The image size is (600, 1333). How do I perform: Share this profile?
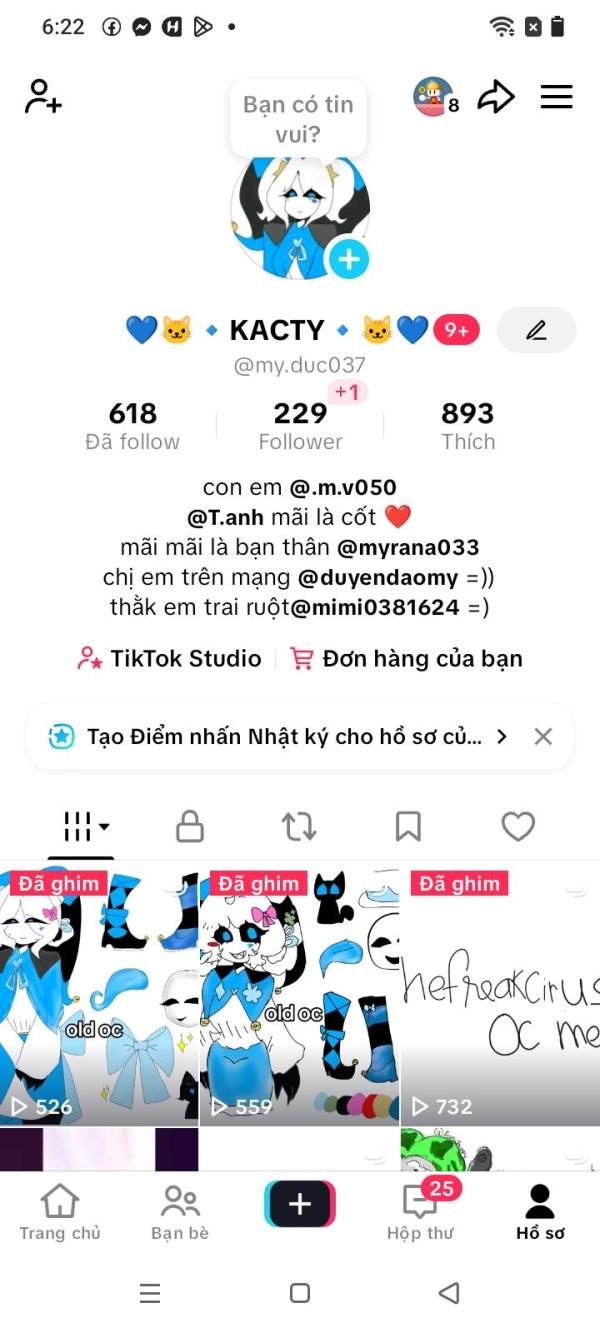[x=495, y=97]
